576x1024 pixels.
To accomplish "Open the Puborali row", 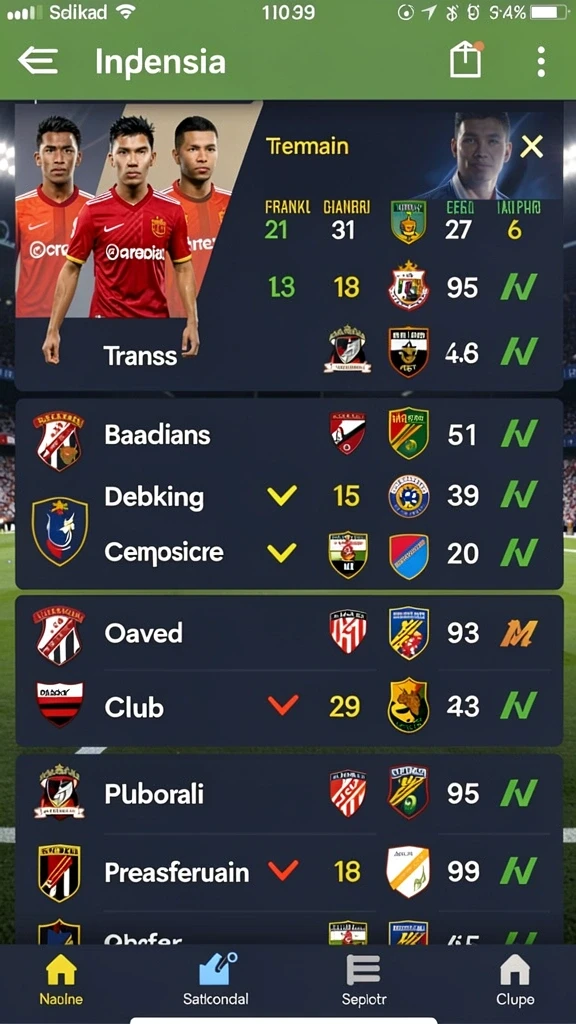I will click(289, 793).
